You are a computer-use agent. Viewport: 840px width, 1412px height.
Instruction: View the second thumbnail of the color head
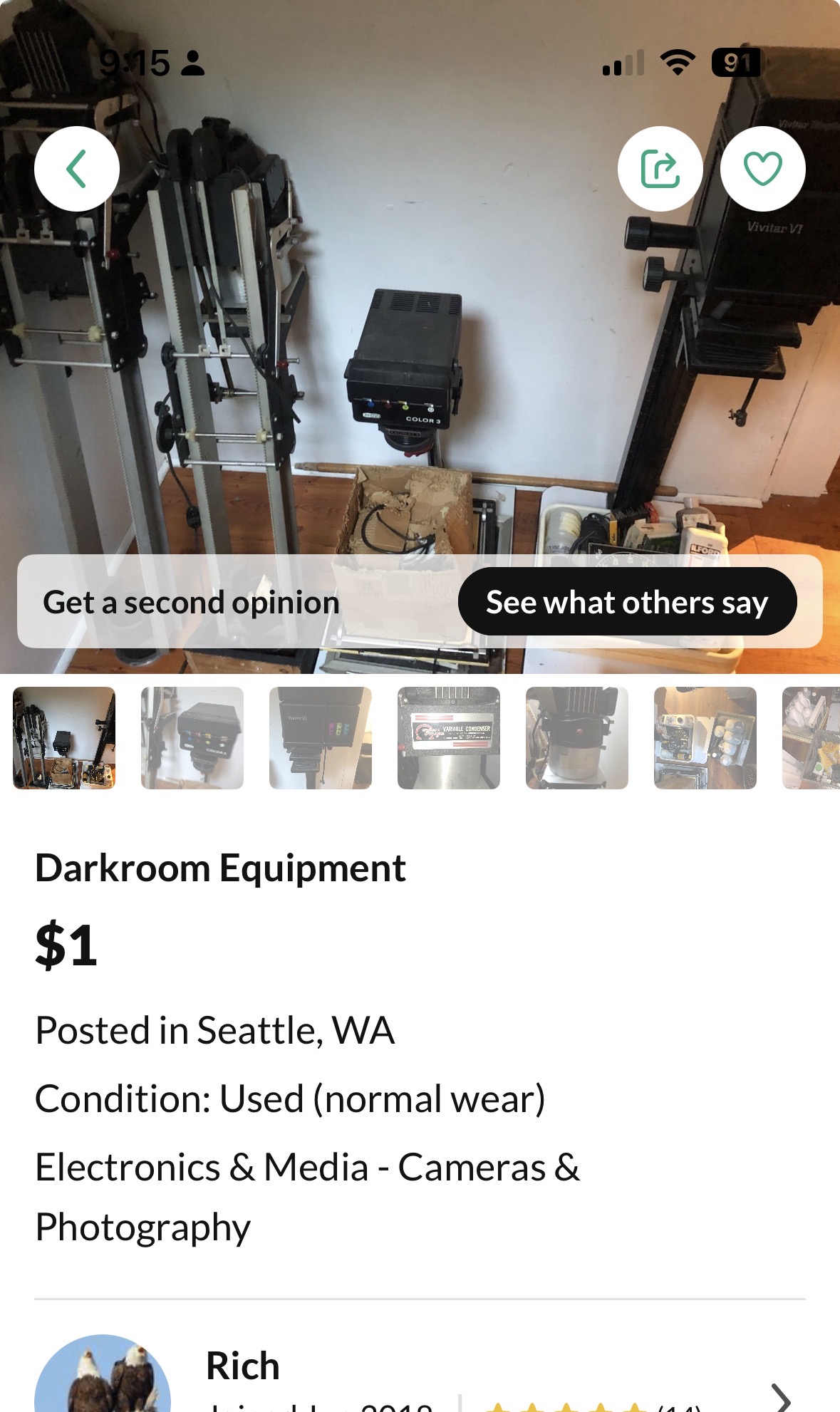pos(192,738)
